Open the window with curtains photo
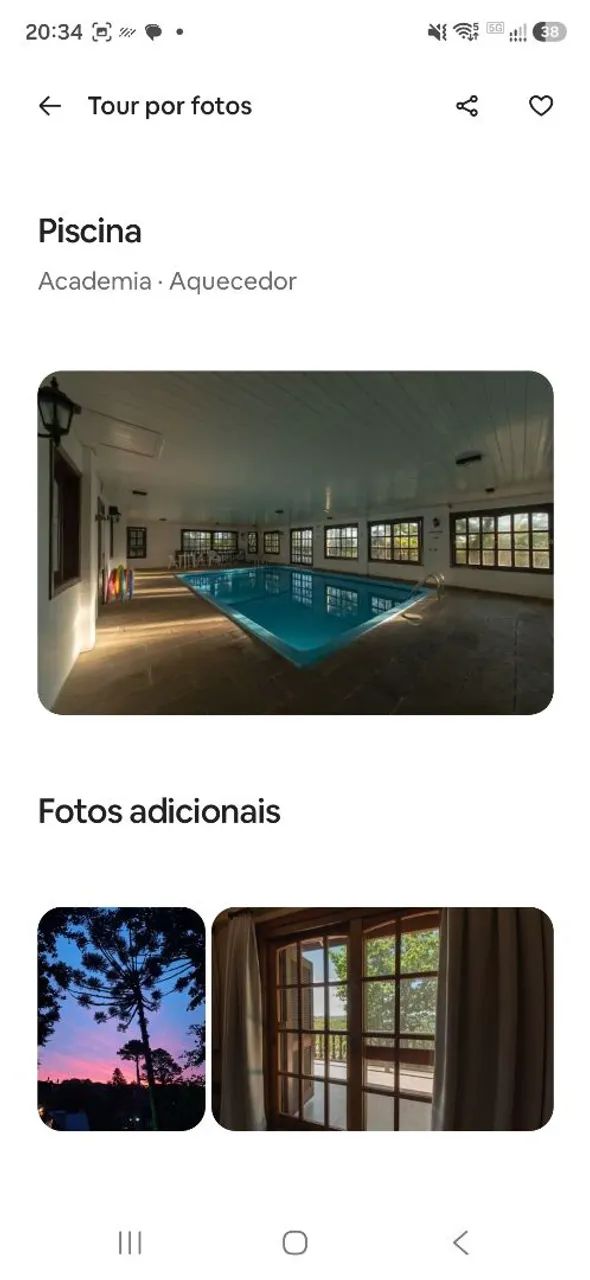Viewport: 590px width, 1280px height. [382, 1019]
